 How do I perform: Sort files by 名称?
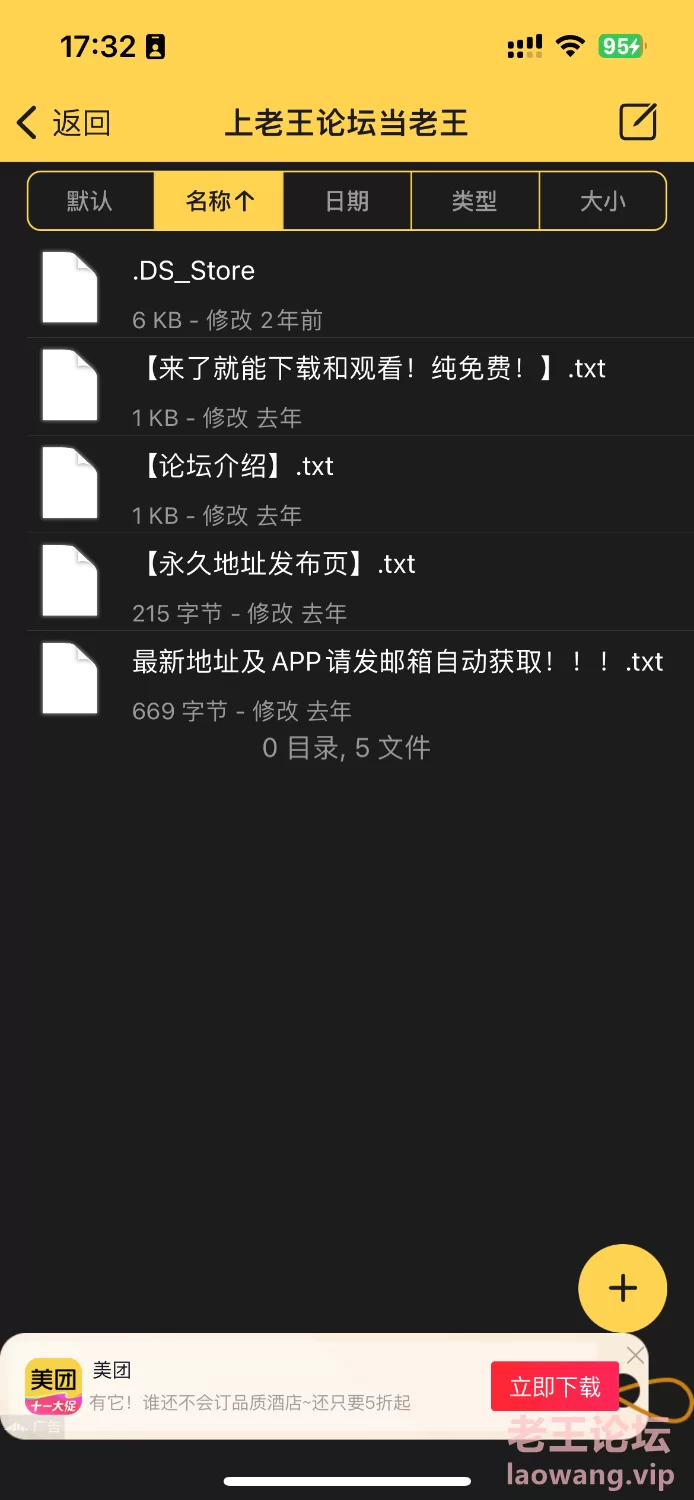coord(219,201)
